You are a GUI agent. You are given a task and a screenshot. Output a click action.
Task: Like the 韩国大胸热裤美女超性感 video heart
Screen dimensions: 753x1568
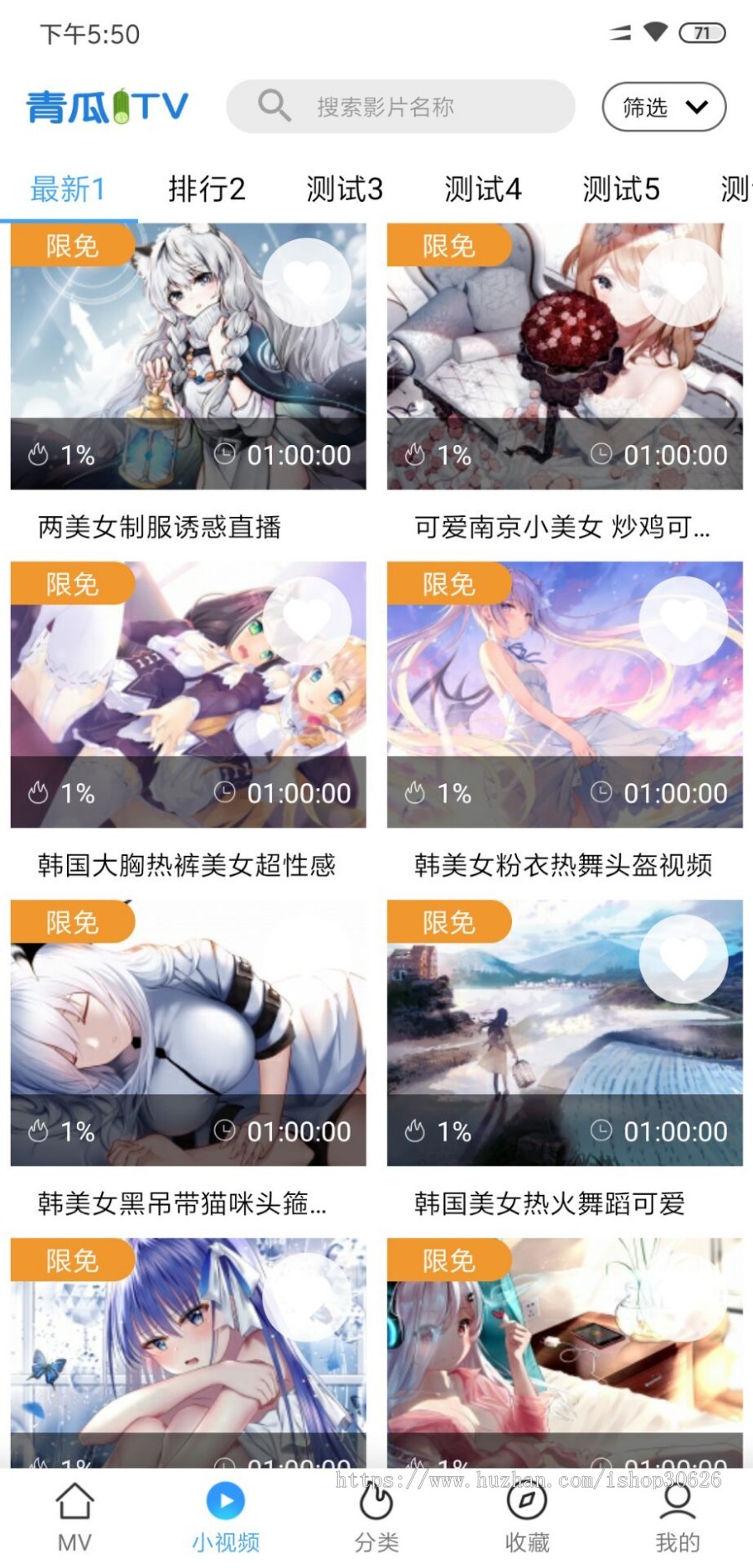(x=307, y=620)
